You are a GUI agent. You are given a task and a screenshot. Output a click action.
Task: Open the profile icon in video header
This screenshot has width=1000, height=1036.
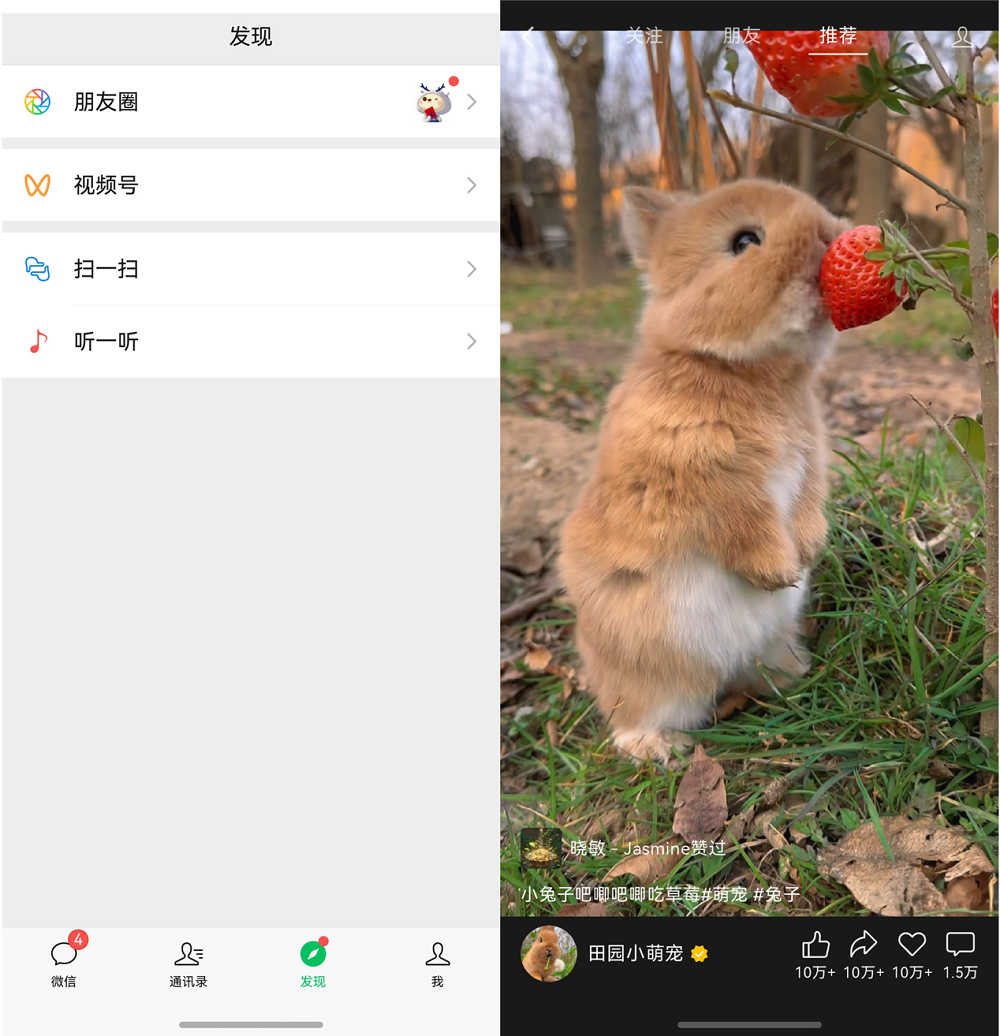962,37
